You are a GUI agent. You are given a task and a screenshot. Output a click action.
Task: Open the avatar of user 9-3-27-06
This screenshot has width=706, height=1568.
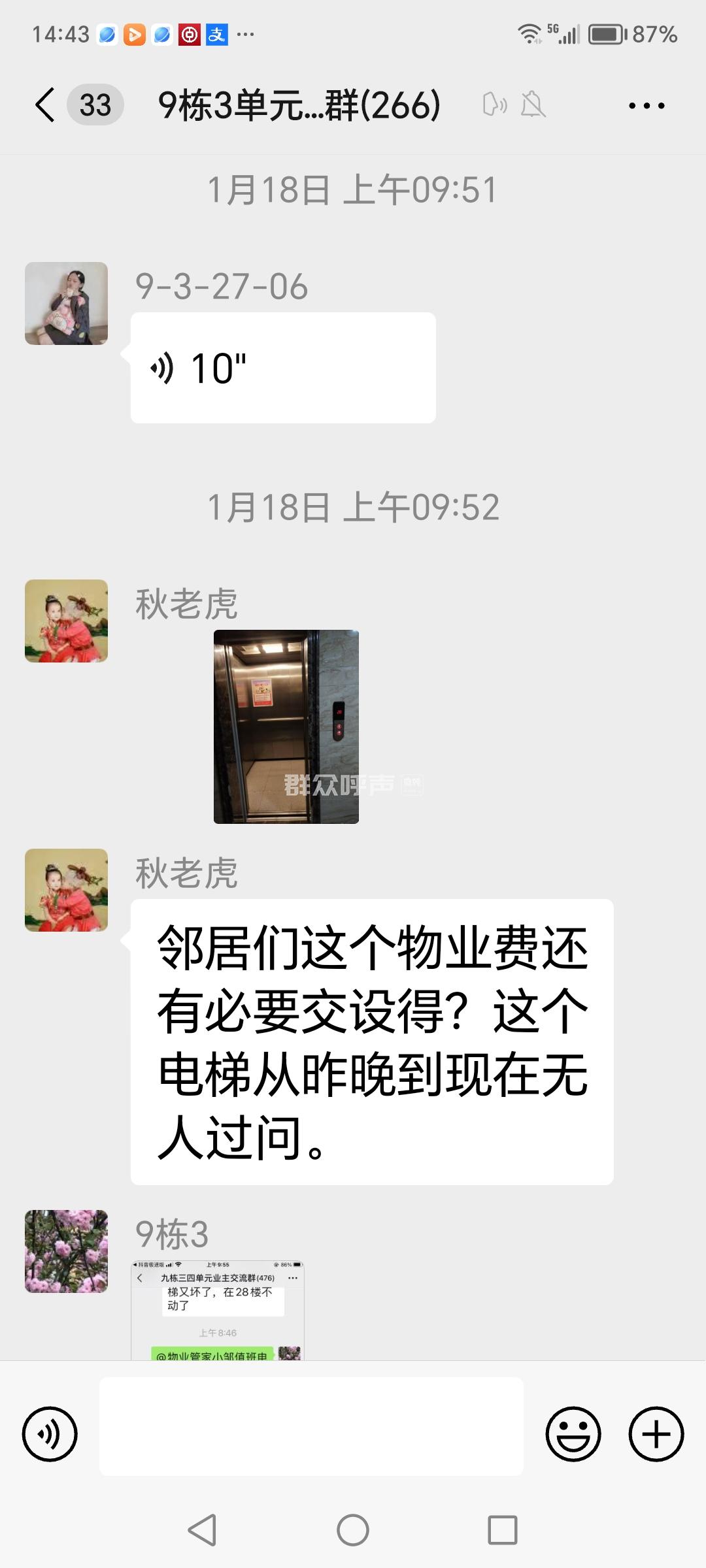(66, 303)
